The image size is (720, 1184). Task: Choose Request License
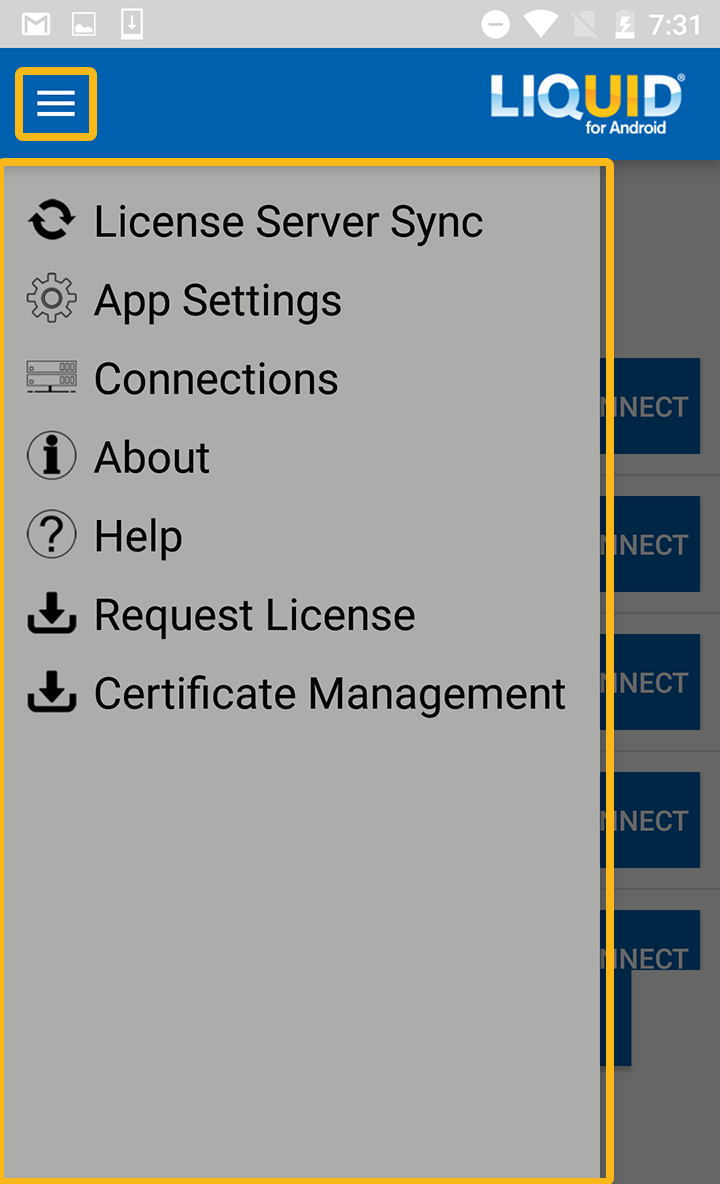pos(254,615)
